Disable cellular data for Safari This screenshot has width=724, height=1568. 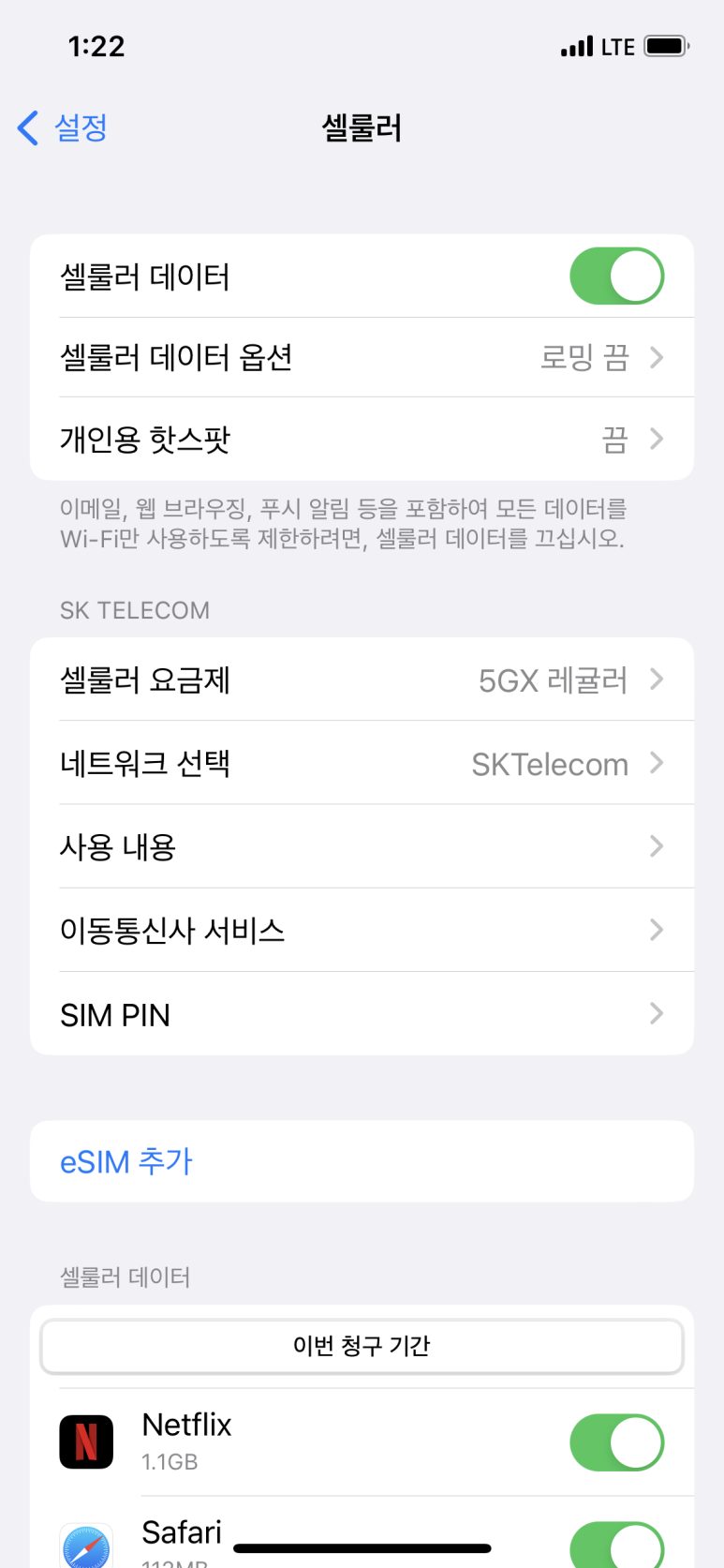point(616,1545)
